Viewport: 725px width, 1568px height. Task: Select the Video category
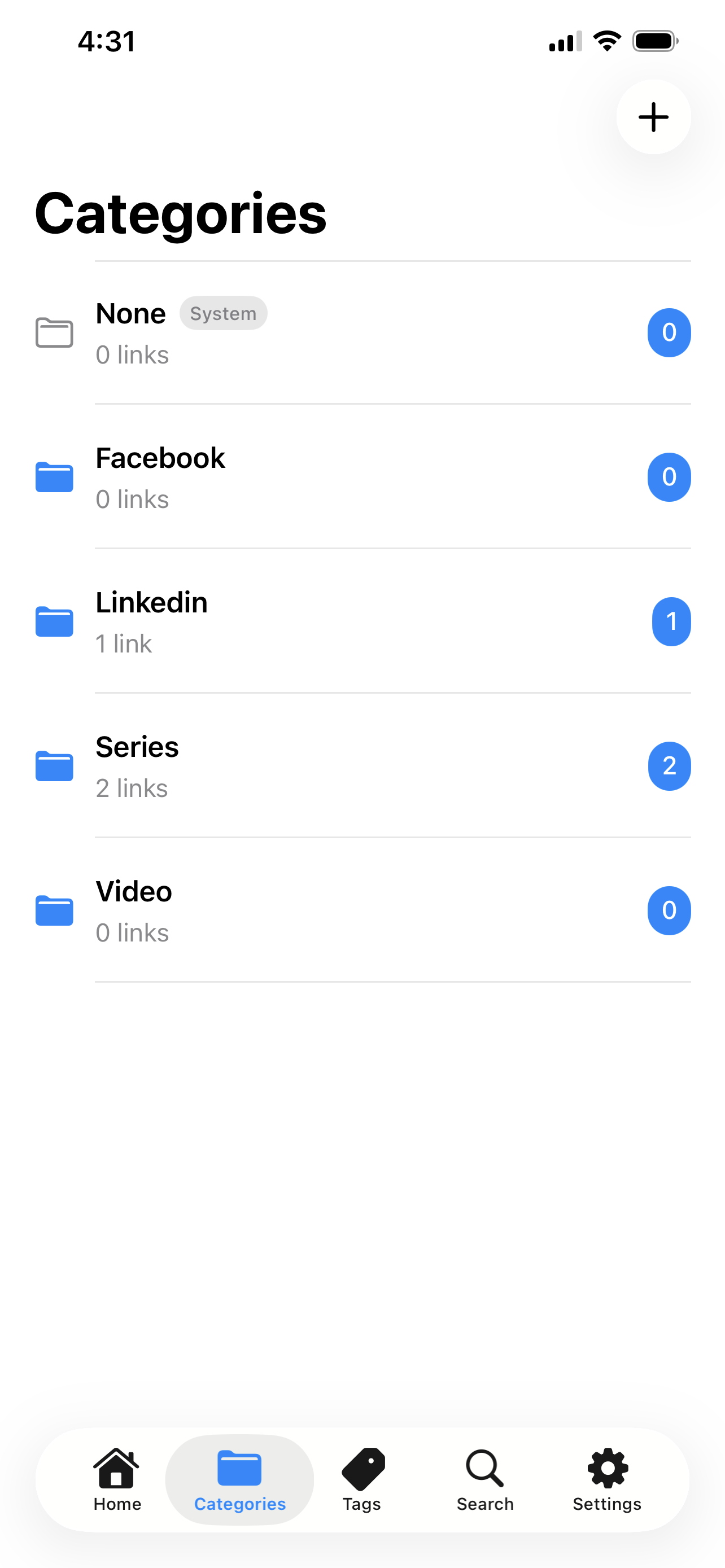point(362,910)
